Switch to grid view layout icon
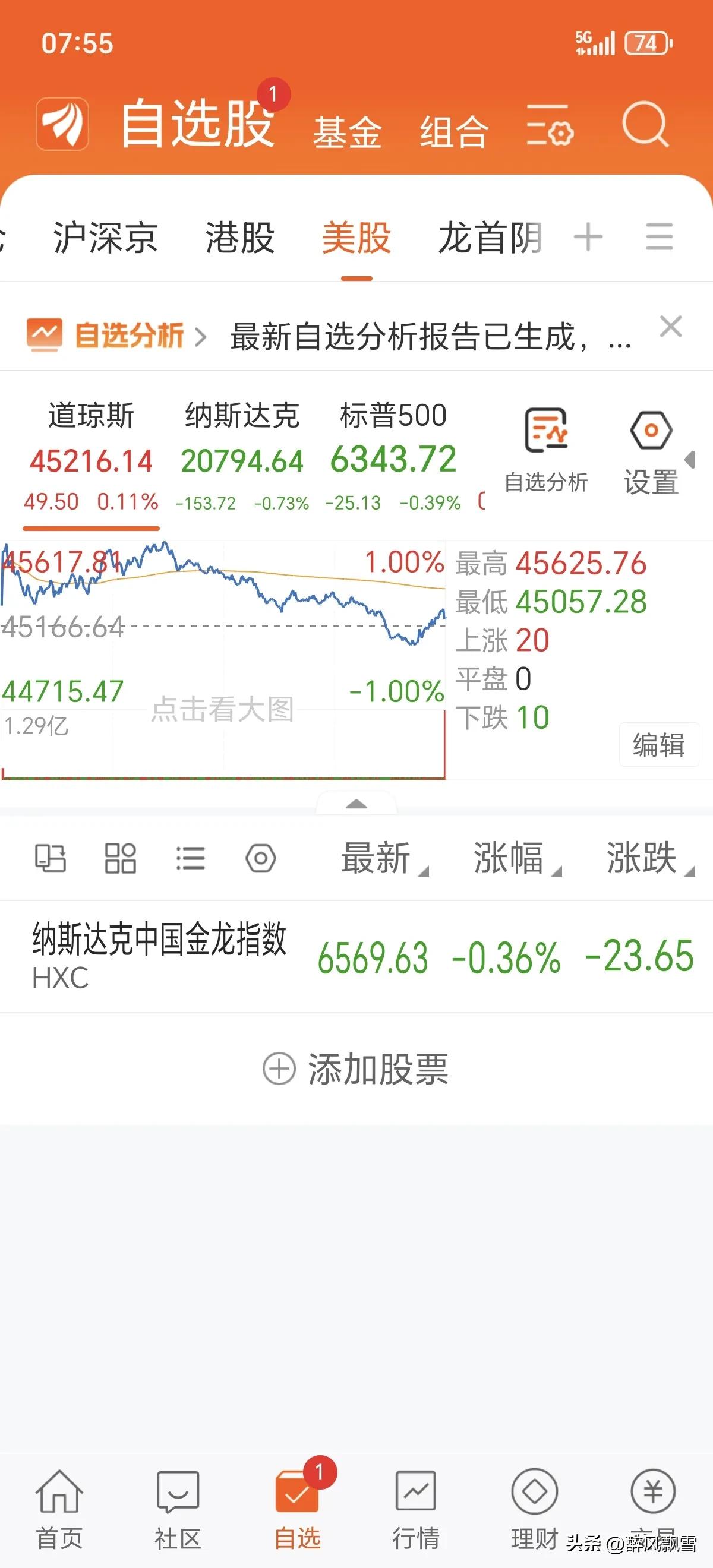Screen dimensions: 713x1568 pyautogui.click(x=119, y=858)
